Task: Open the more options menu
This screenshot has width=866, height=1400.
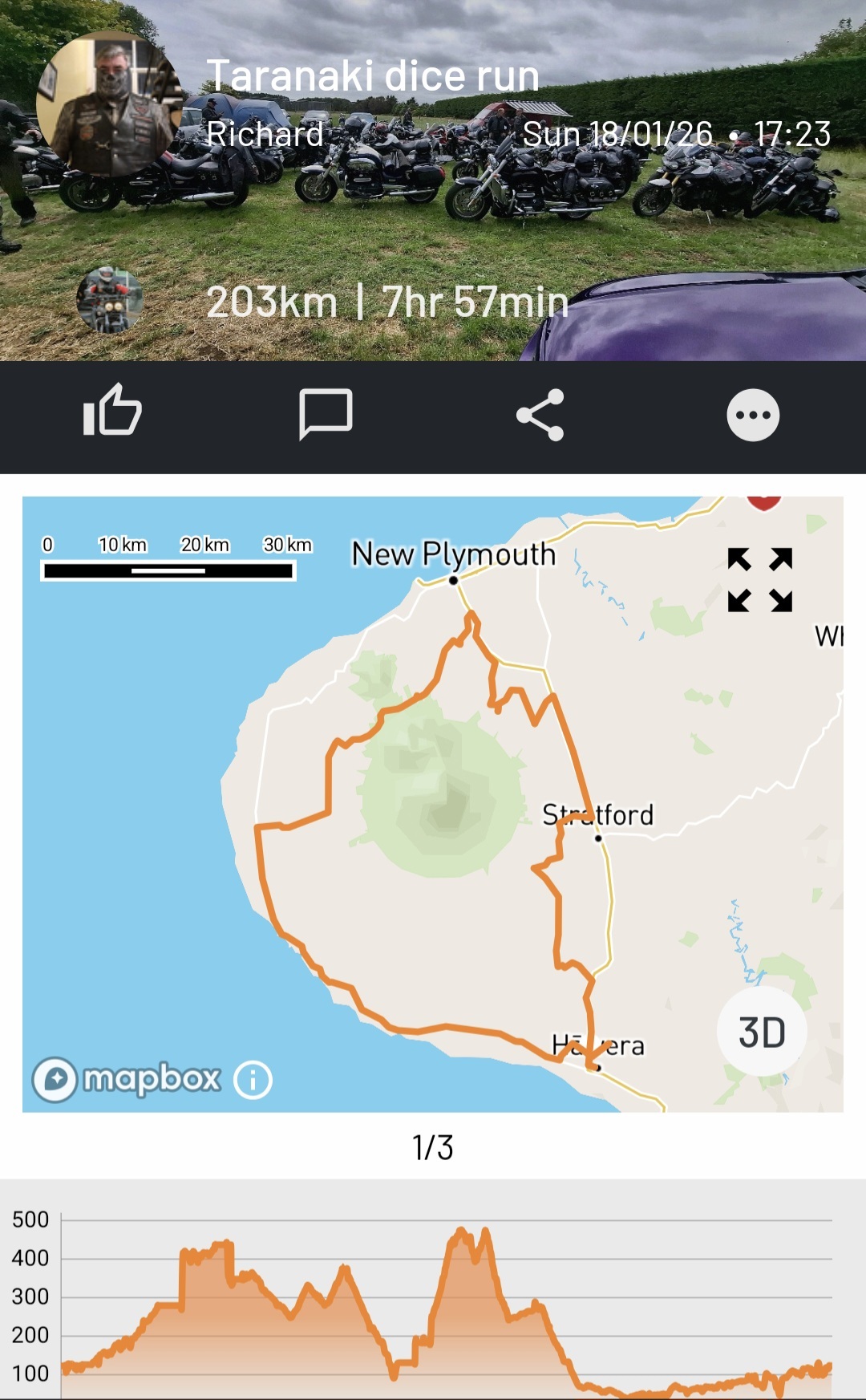Action: (x=752, y=415)
